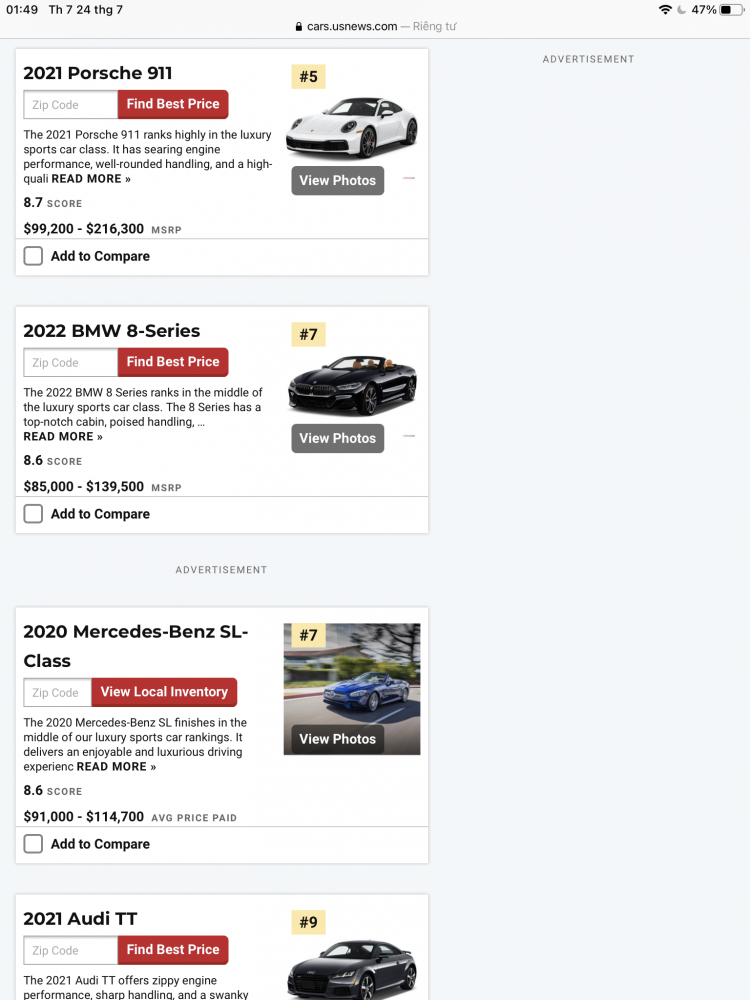View Photos of the Mercedes-Benz SL-Class
The width and height of the screenshot is (750, 1000).
pyautogui.click(x=337, y=739)
